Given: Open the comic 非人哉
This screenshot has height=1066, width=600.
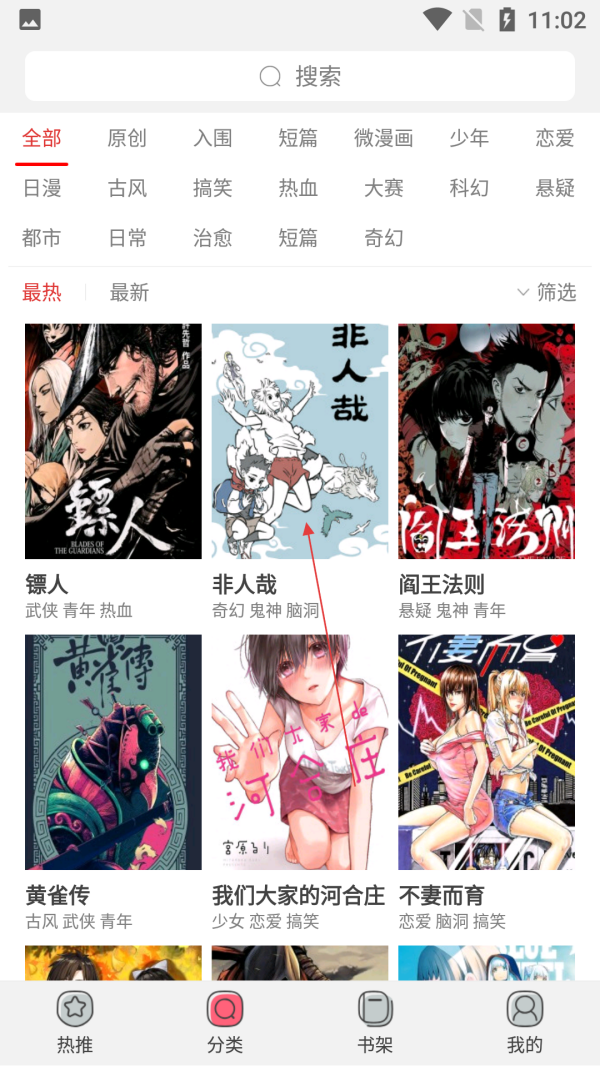Looking at the screenshot, I should pos(299,441).
